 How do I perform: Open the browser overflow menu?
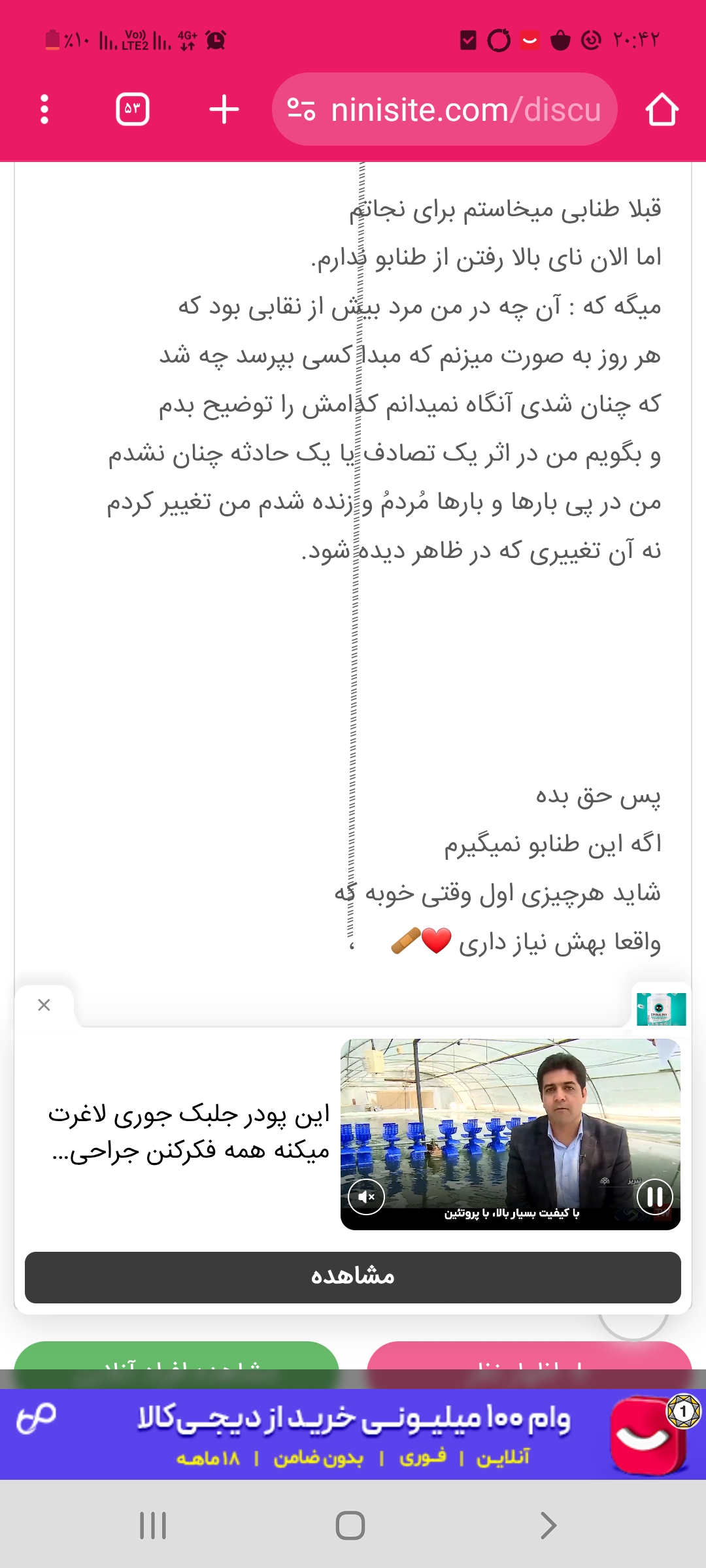point(44,109)
